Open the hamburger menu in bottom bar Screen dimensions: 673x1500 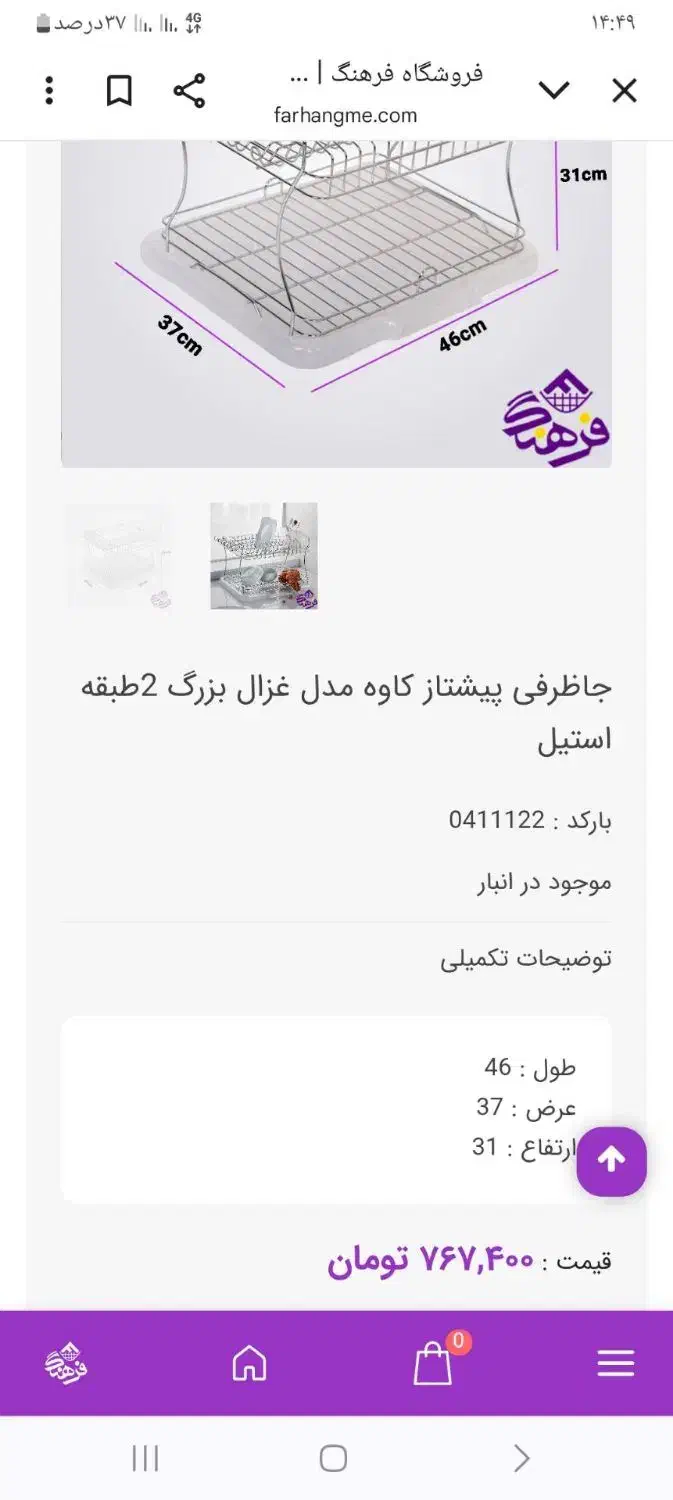click(x=615, y=1364)
